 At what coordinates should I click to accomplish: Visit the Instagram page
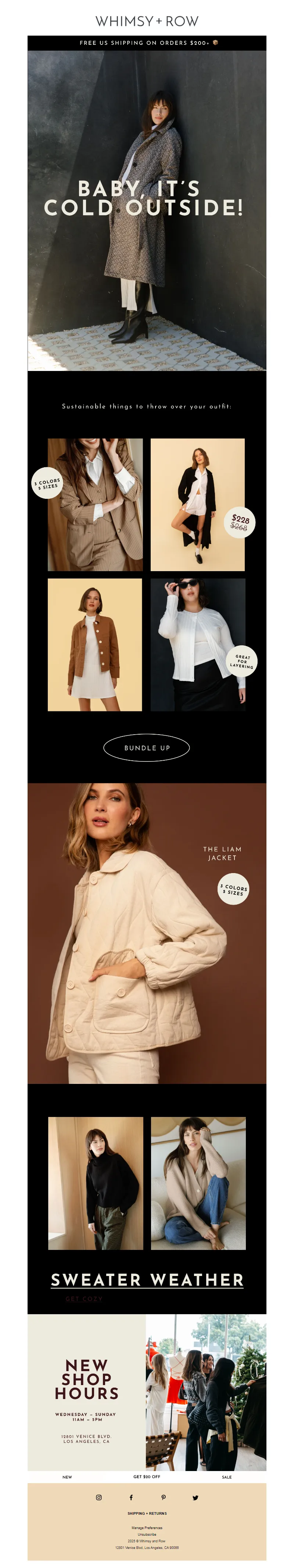[x=98, y=1497]
